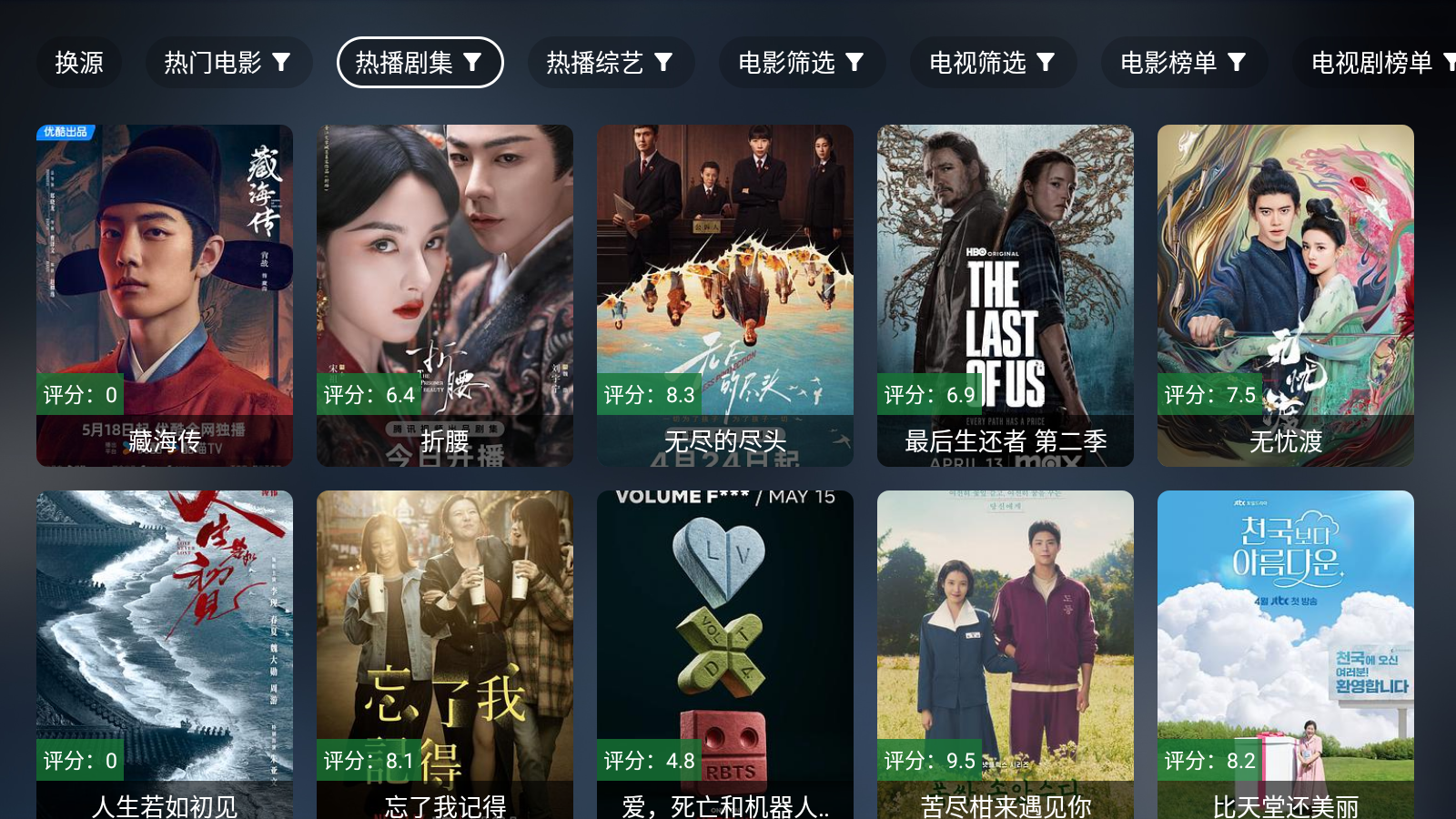Open the 比天堂还美丽 card
The width and height of the screenshot is (1456, 819).
coord(1286,653)
